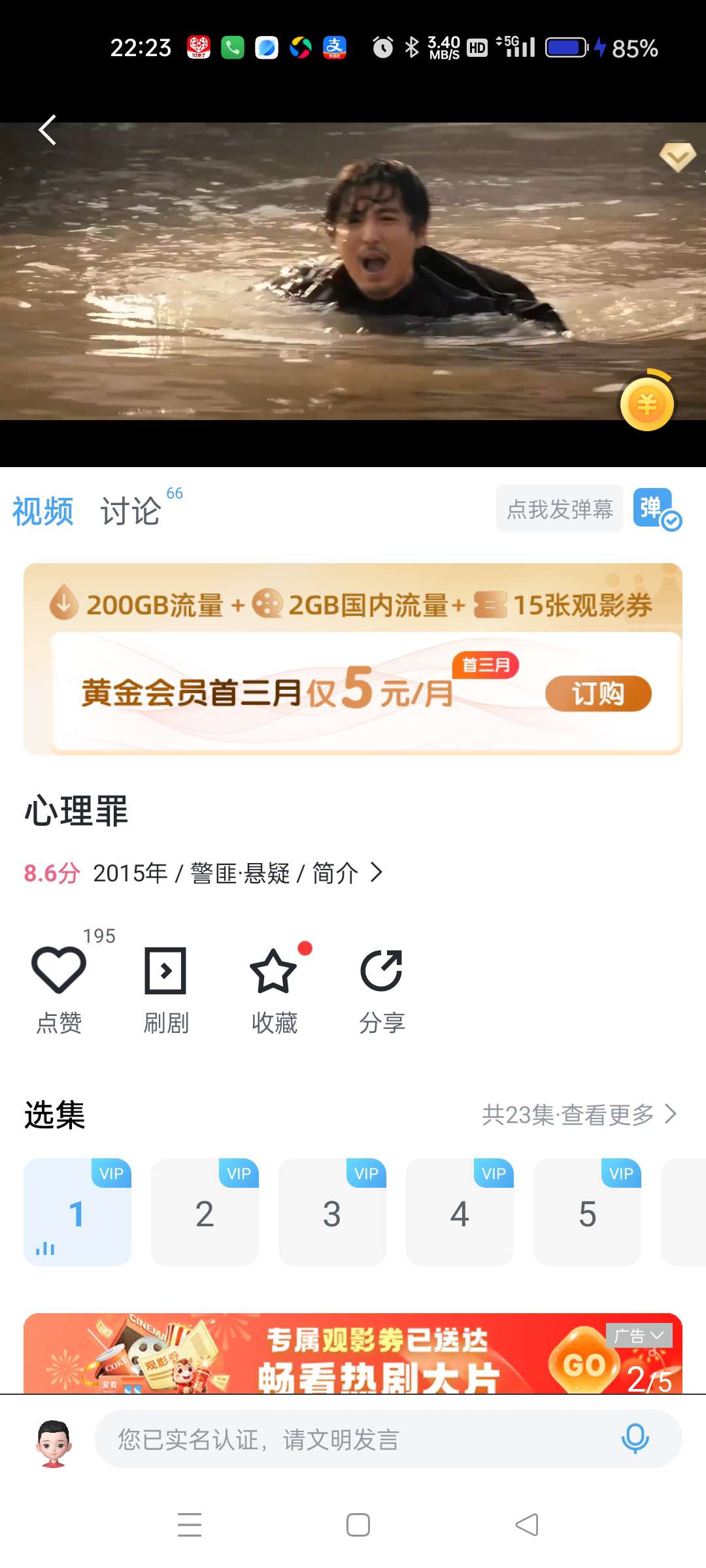Viewport: 706px width, 1568px height.
Task: Go back using the top-left arrow
Action: pyautogui.click(x=47, y=130)
